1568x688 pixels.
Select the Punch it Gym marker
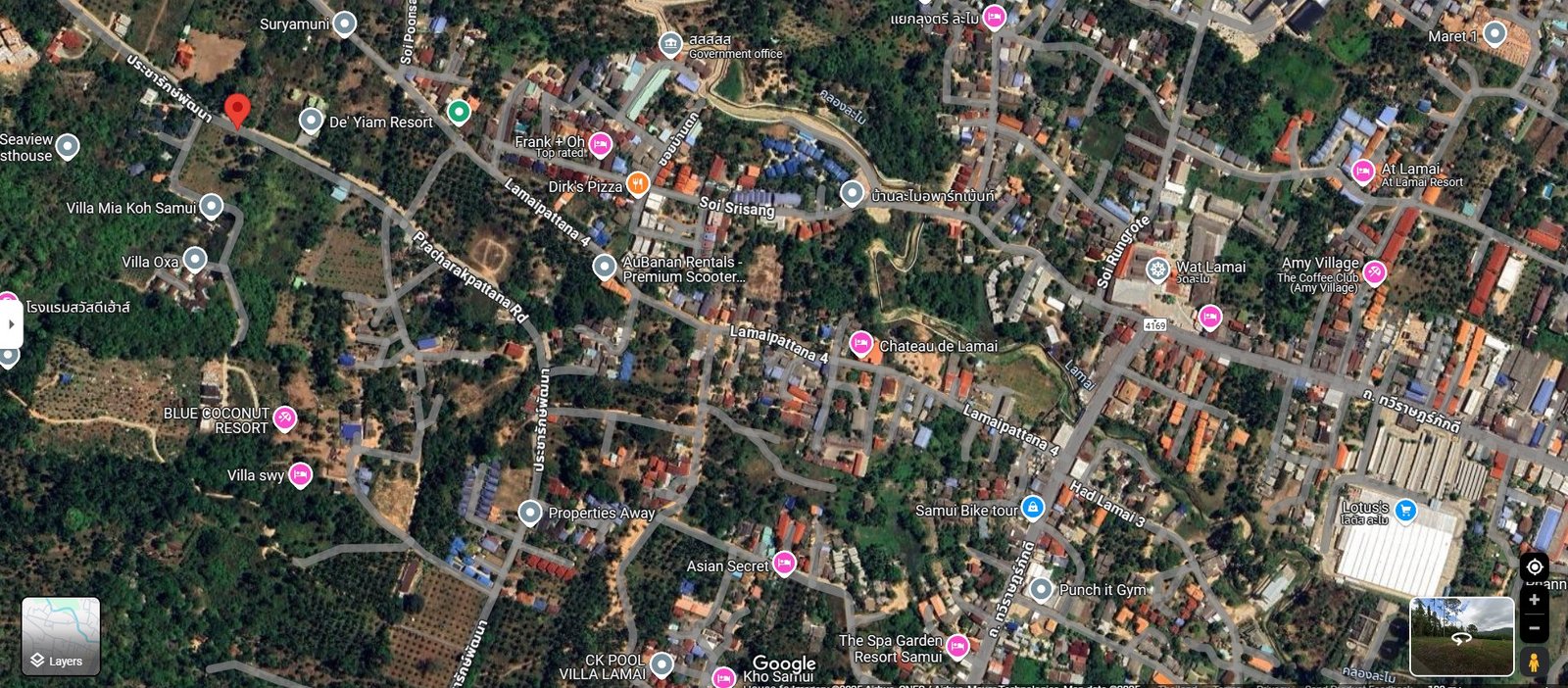coord(1041,589)
